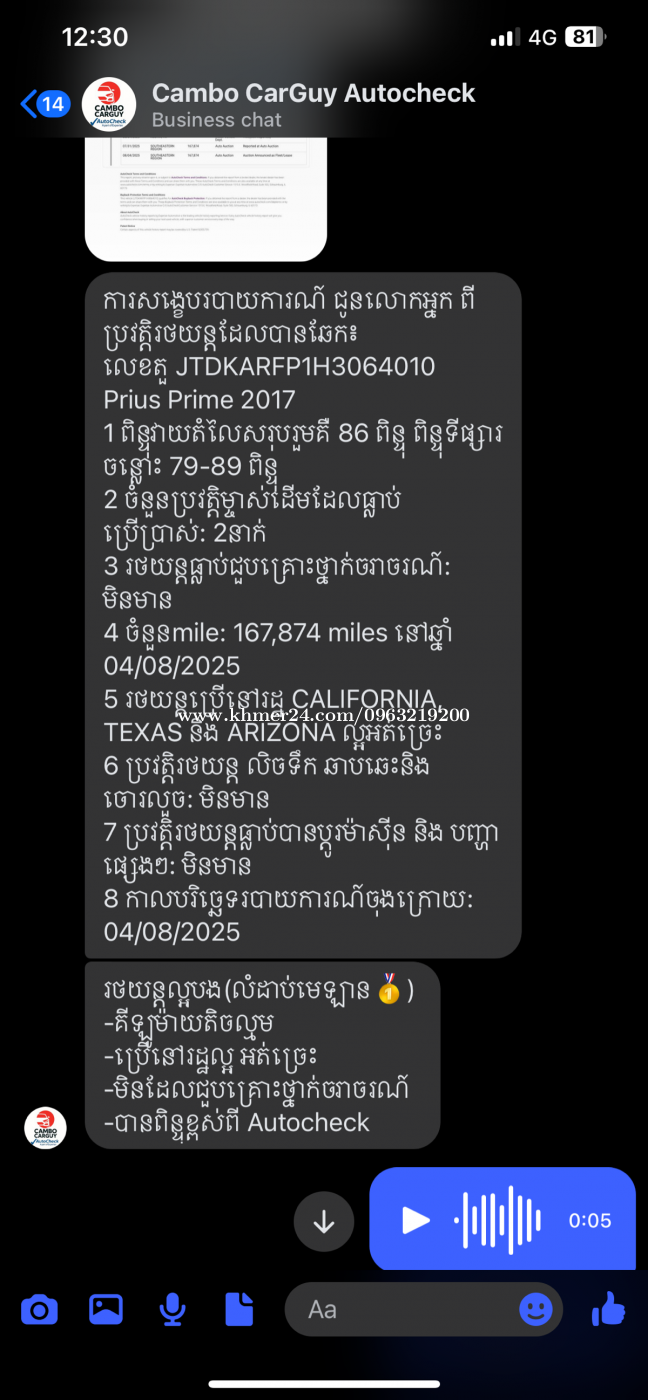Focus the Aa message field
The height and width of the screenshot is (1400, 648).
point(400,1309)
